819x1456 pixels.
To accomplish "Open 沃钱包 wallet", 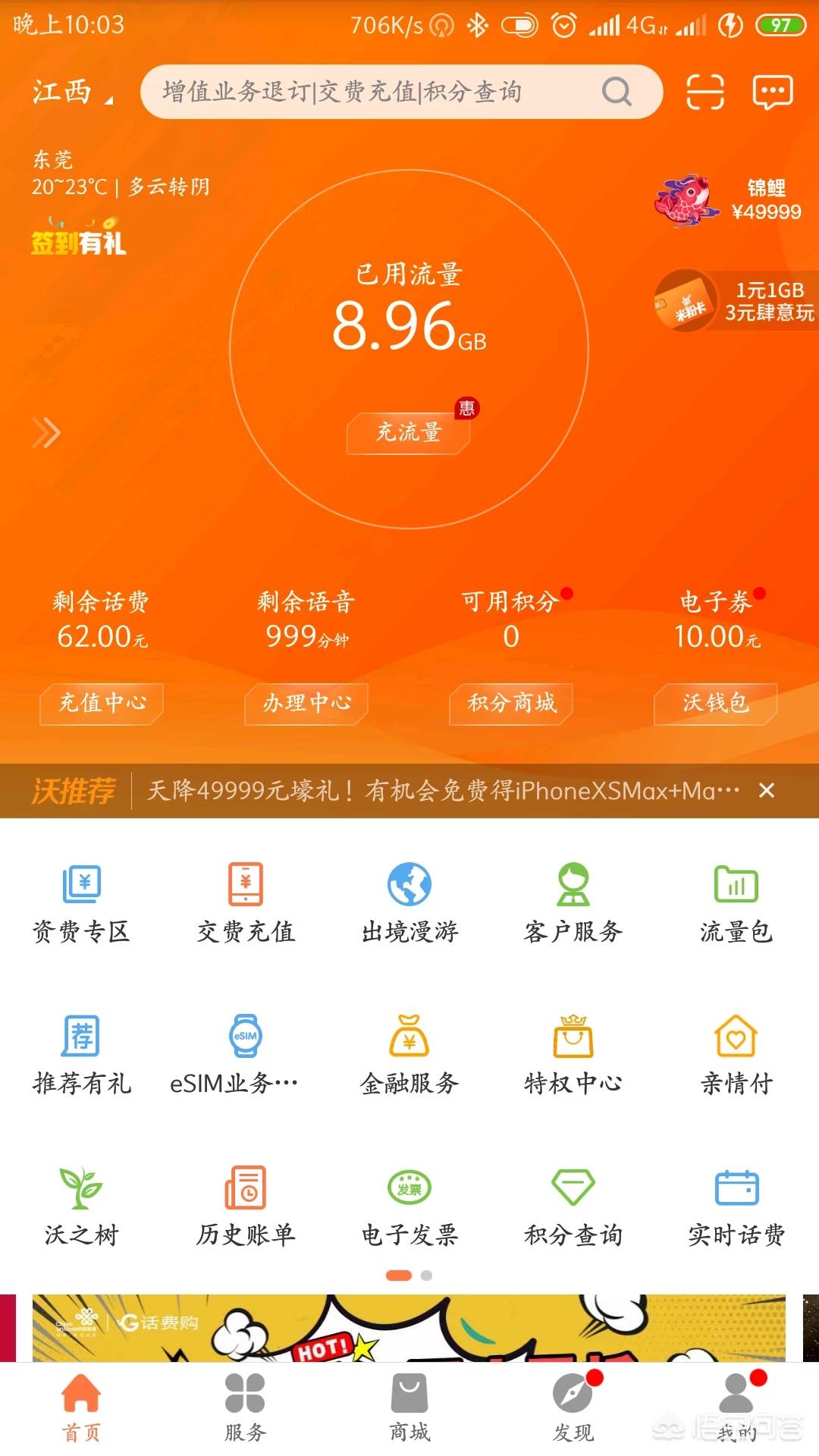I will click(716, 703).
